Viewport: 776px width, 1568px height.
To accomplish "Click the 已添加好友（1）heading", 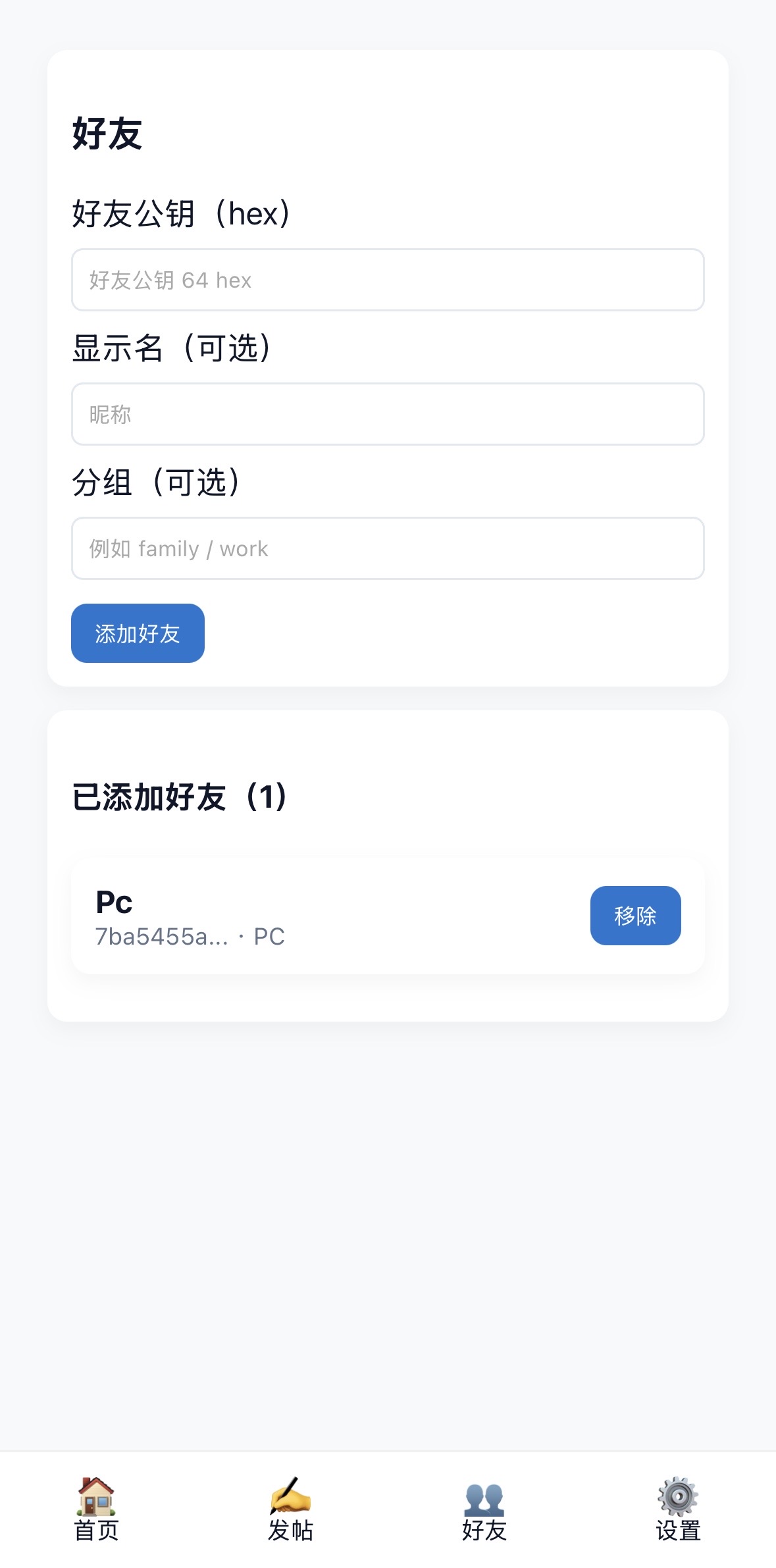I will [x=179, y=797].
